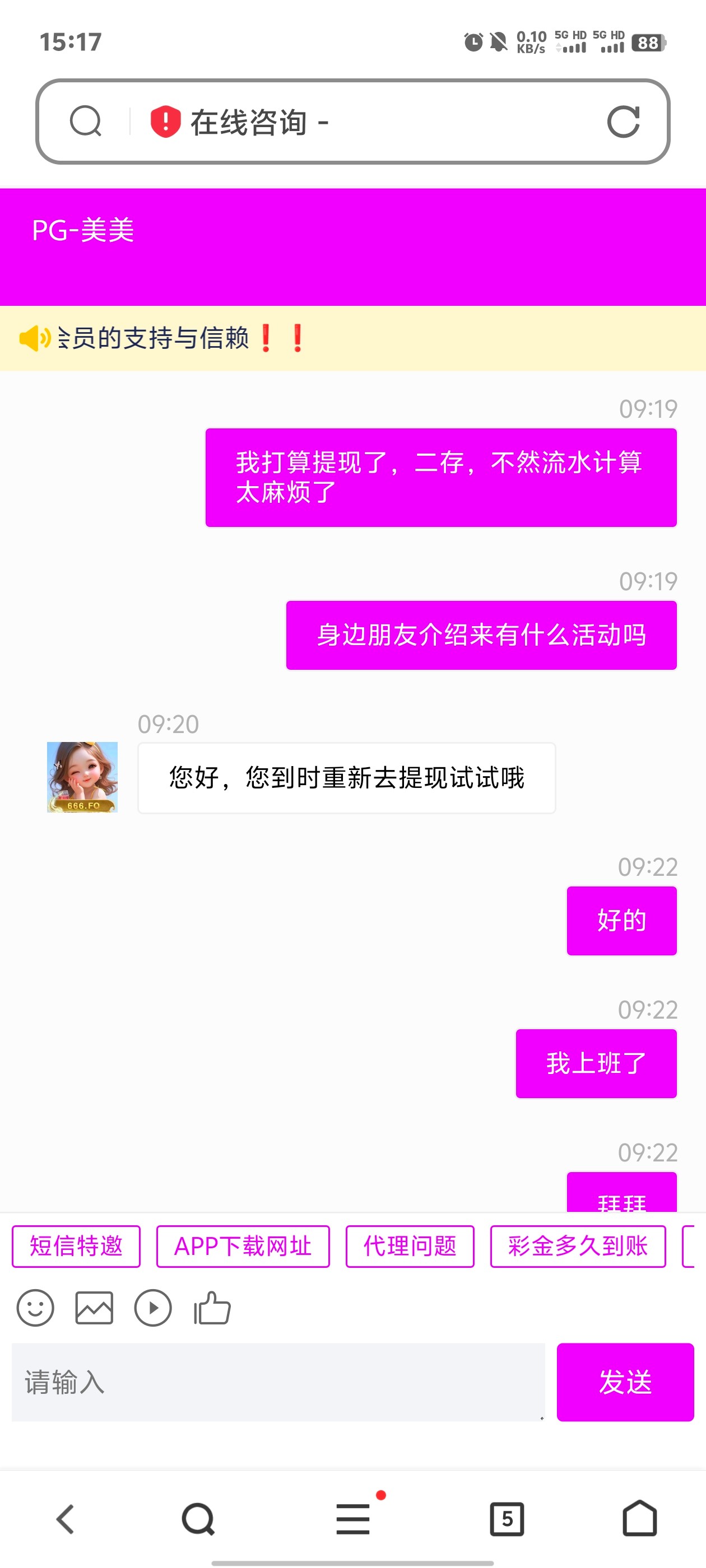
Task: Tap the search icon in the address bar
Action: pyautogui.click(x=85, y=121)
